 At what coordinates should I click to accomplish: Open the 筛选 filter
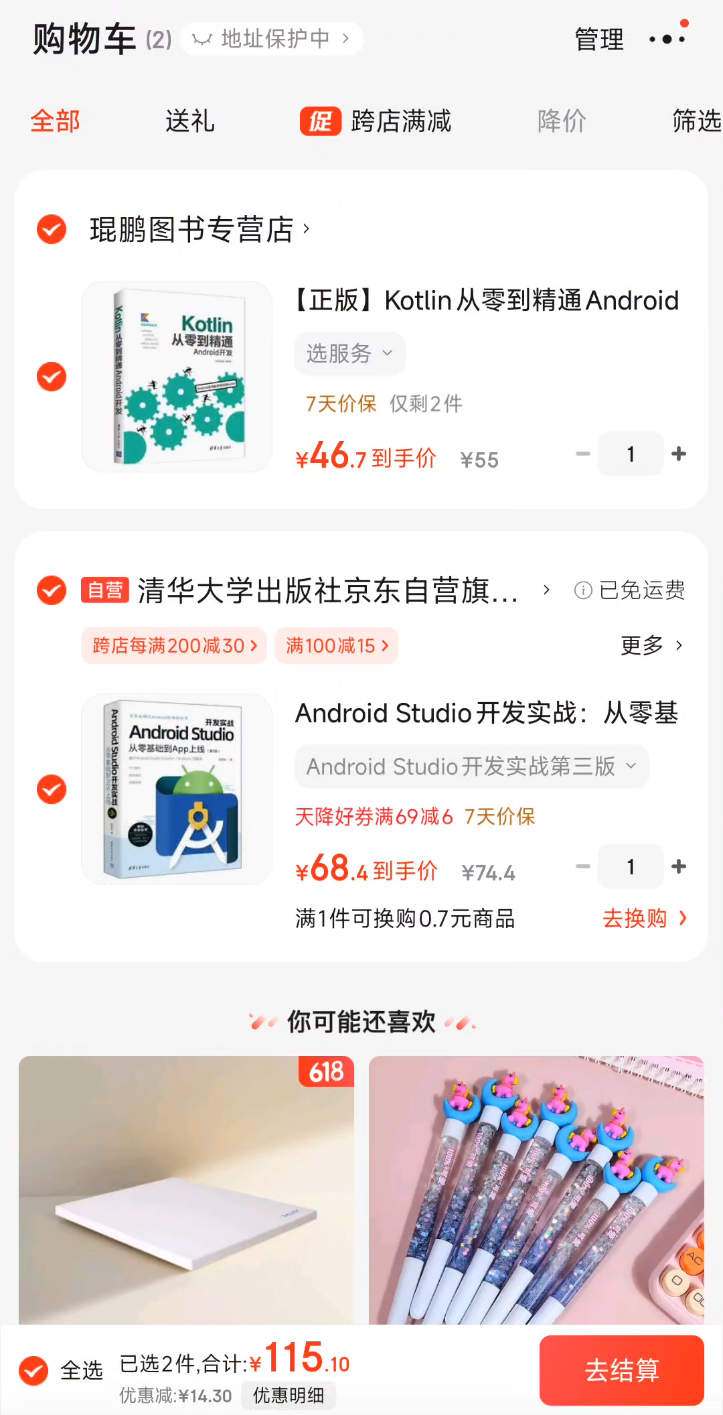[696, 122]
